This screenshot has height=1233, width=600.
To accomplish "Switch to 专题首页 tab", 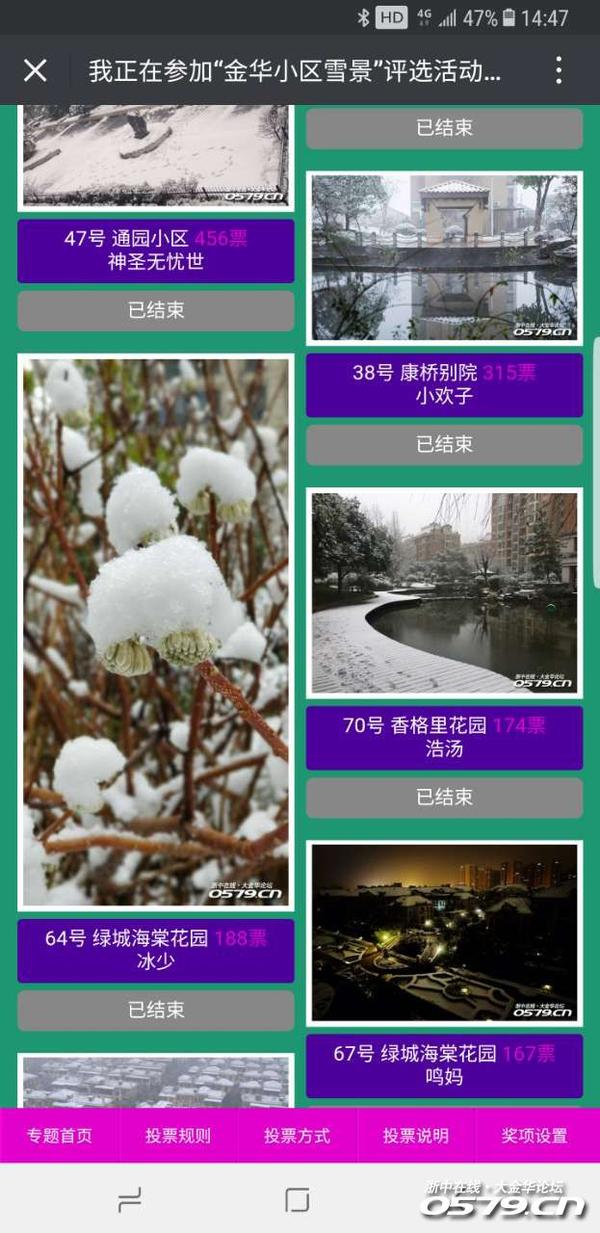I will point(60,1135).
